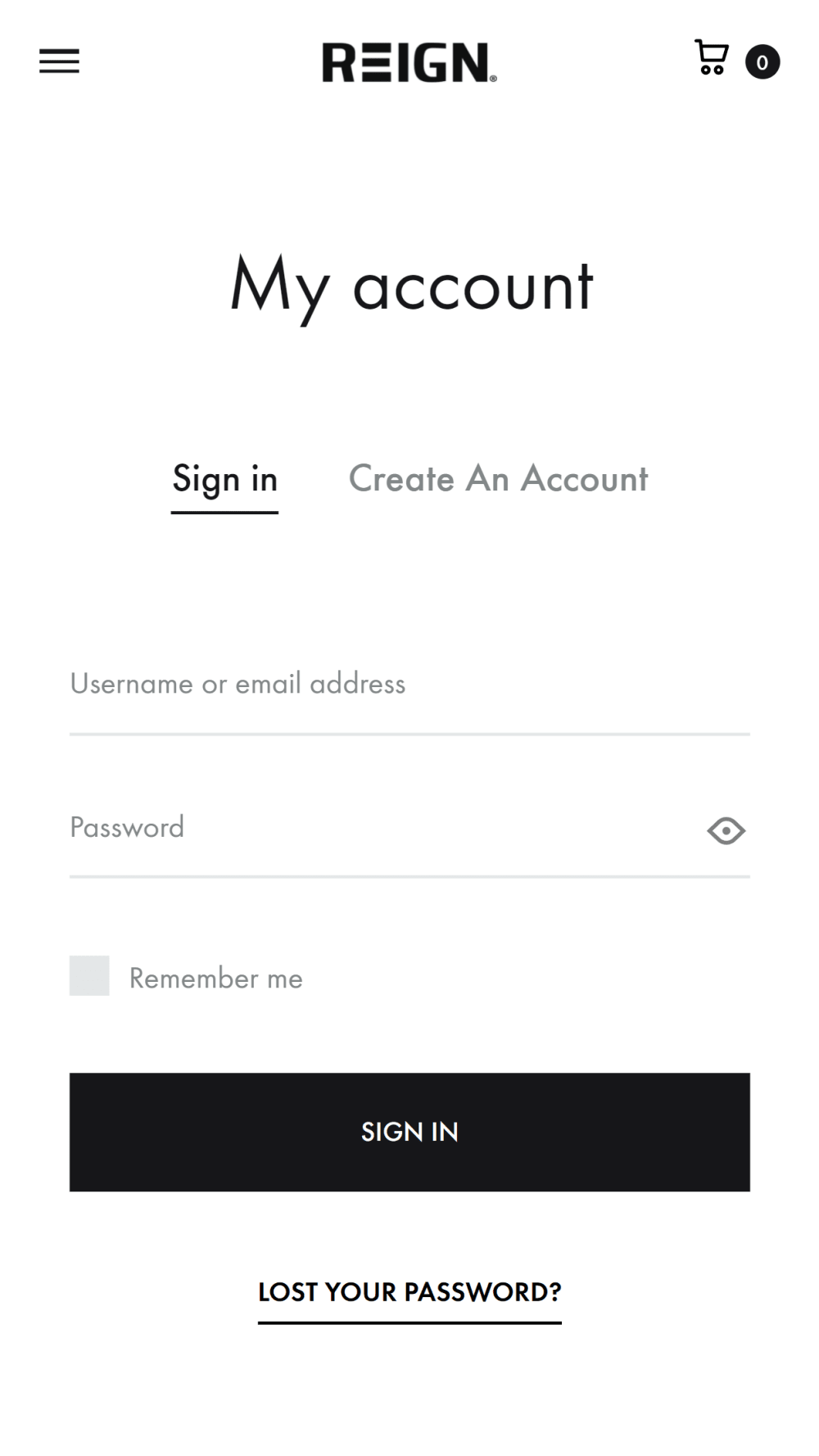The width and height of the screenshot is (819, 1456).
Task: Select the Sign in tab
Action: (x=224, y=479)
